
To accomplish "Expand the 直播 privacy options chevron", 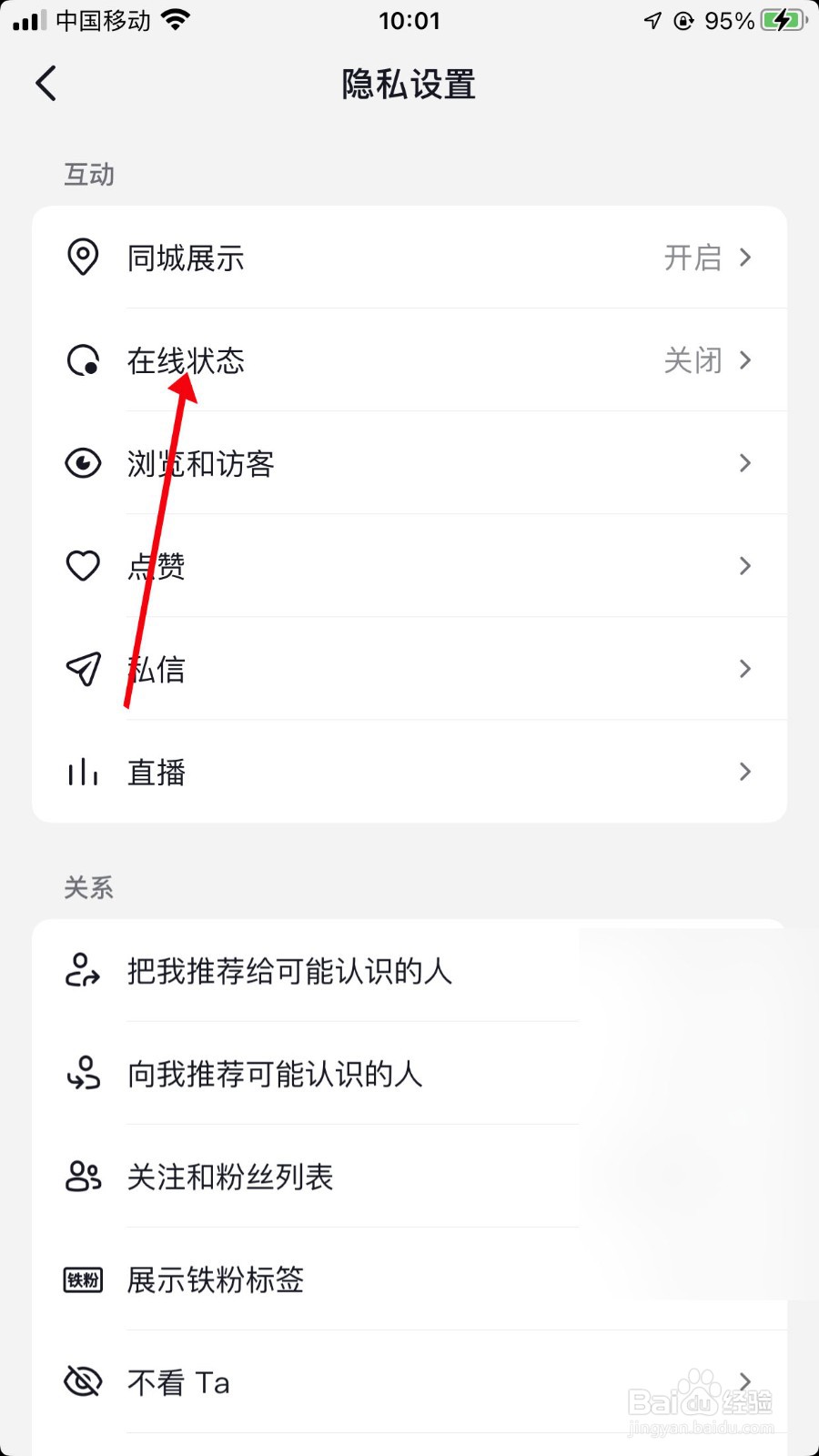I will click(x=745, y=772).
